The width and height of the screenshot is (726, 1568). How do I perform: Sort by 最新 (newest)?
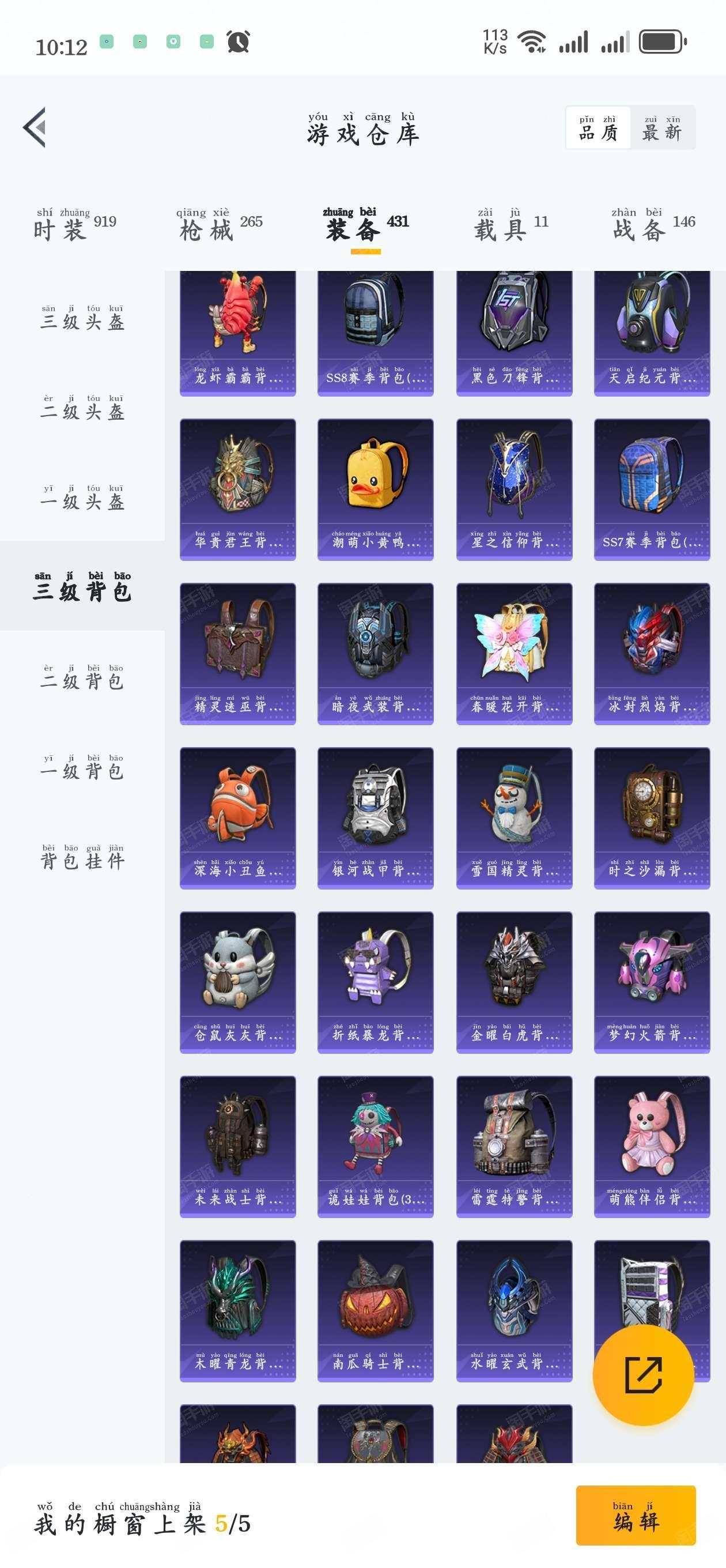tap(661, 128)
